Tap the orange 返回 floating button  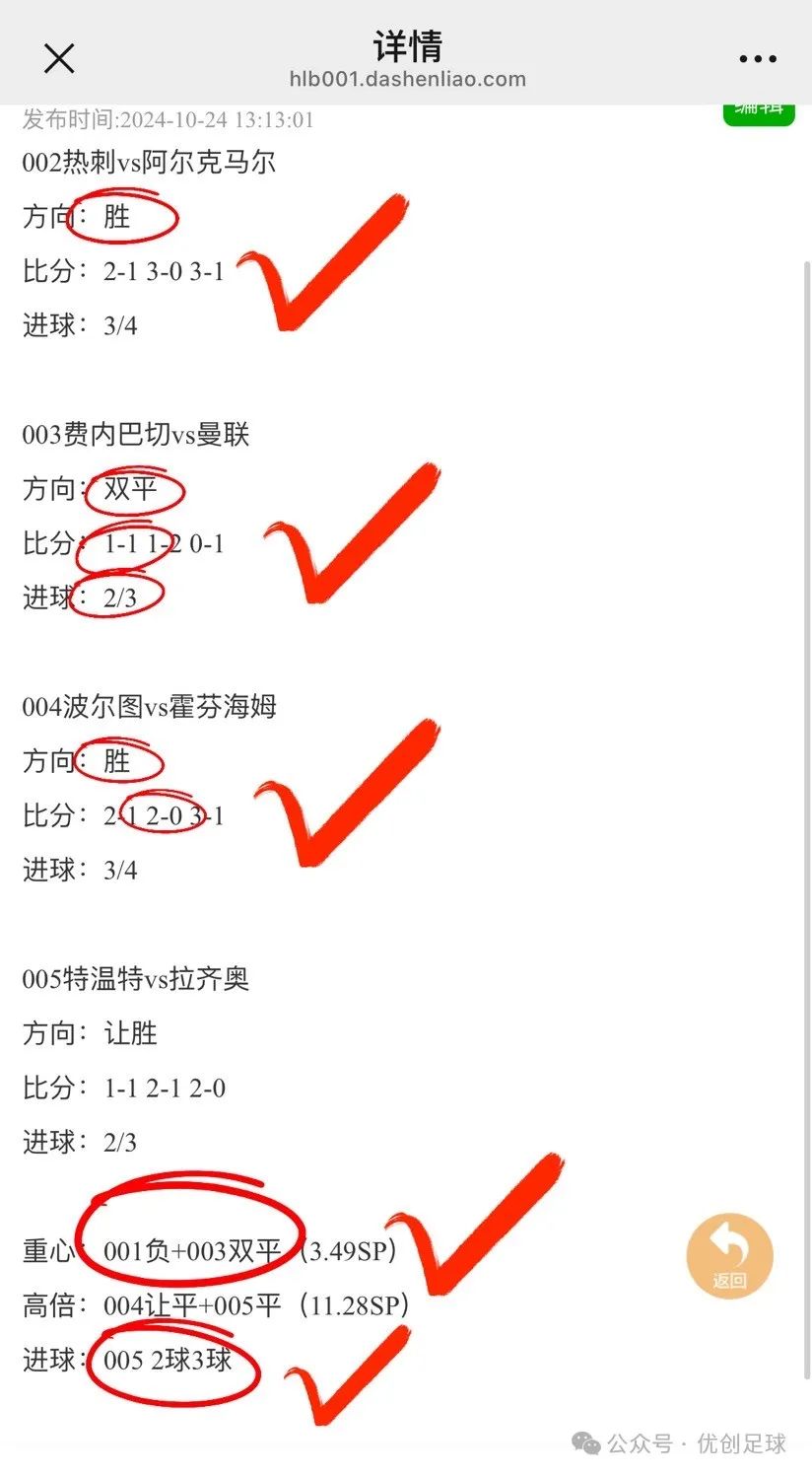click(x=730, y=1255)
